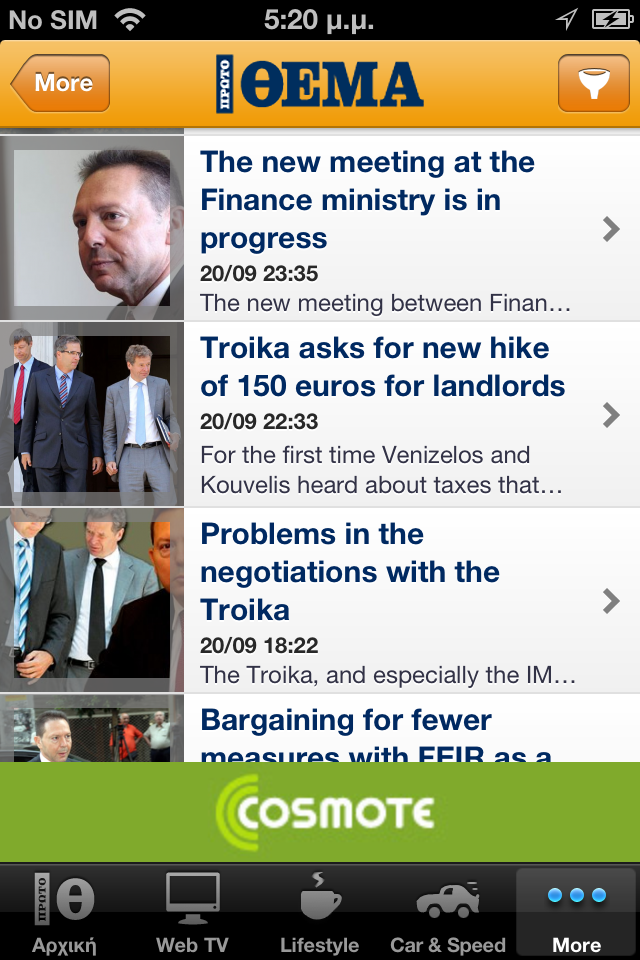This screenshot has height=960, width=640.
Task: Switch to the Αρχική tab
Action: [x=63, y=912]
